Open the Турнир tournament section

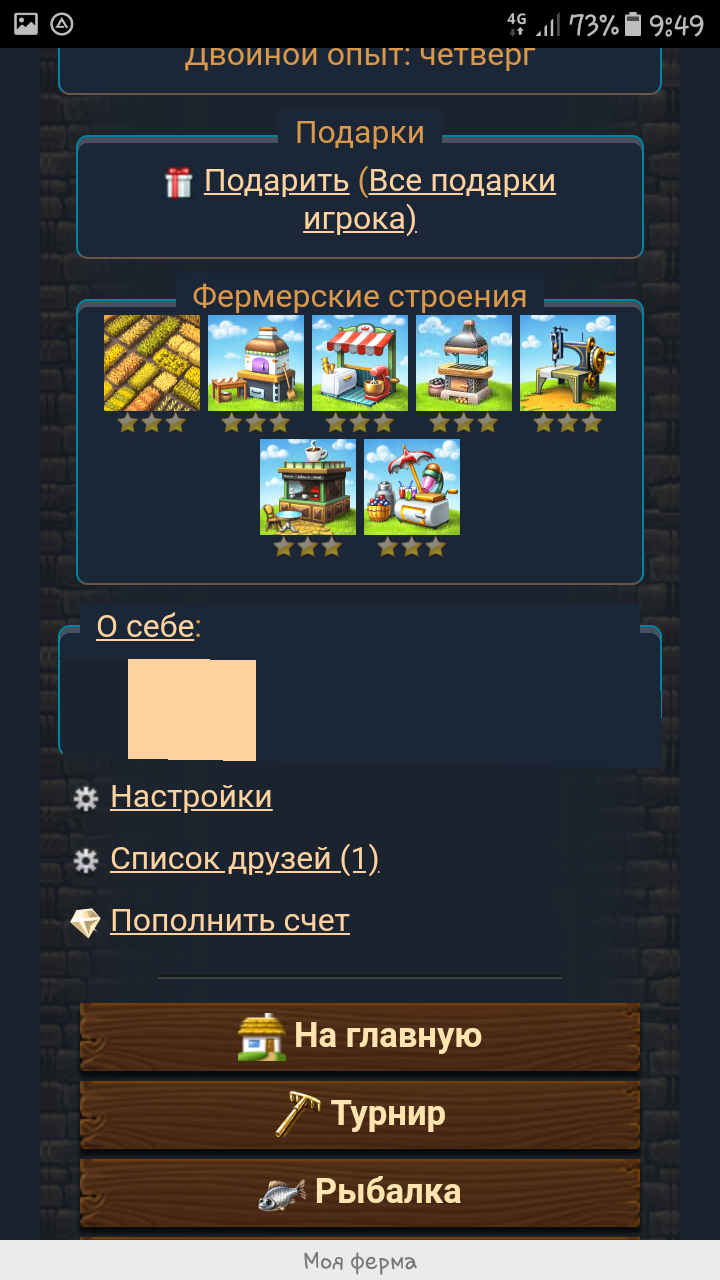pyautogui.click(x=360, y=1114)
